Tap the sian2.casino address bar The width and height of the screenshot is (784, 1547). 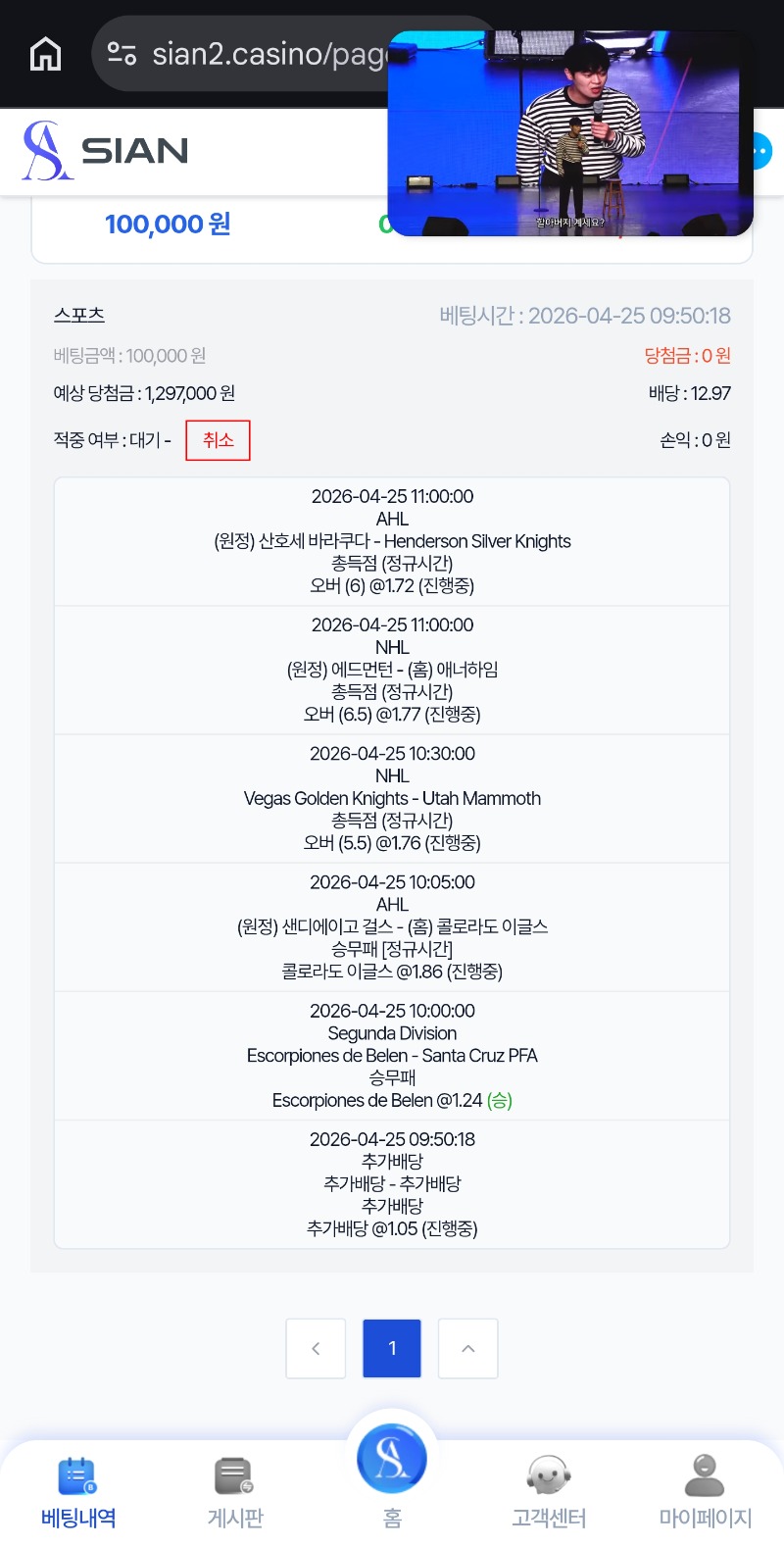(x=265, y=54)
